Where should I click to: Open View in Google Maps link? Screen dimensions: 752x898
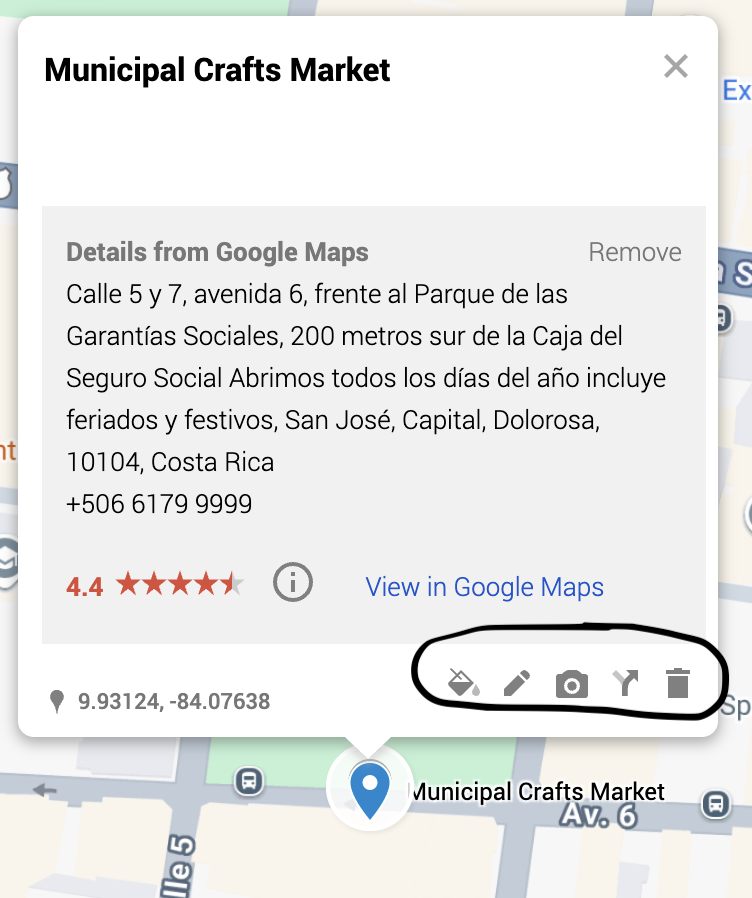click(484, 587)
